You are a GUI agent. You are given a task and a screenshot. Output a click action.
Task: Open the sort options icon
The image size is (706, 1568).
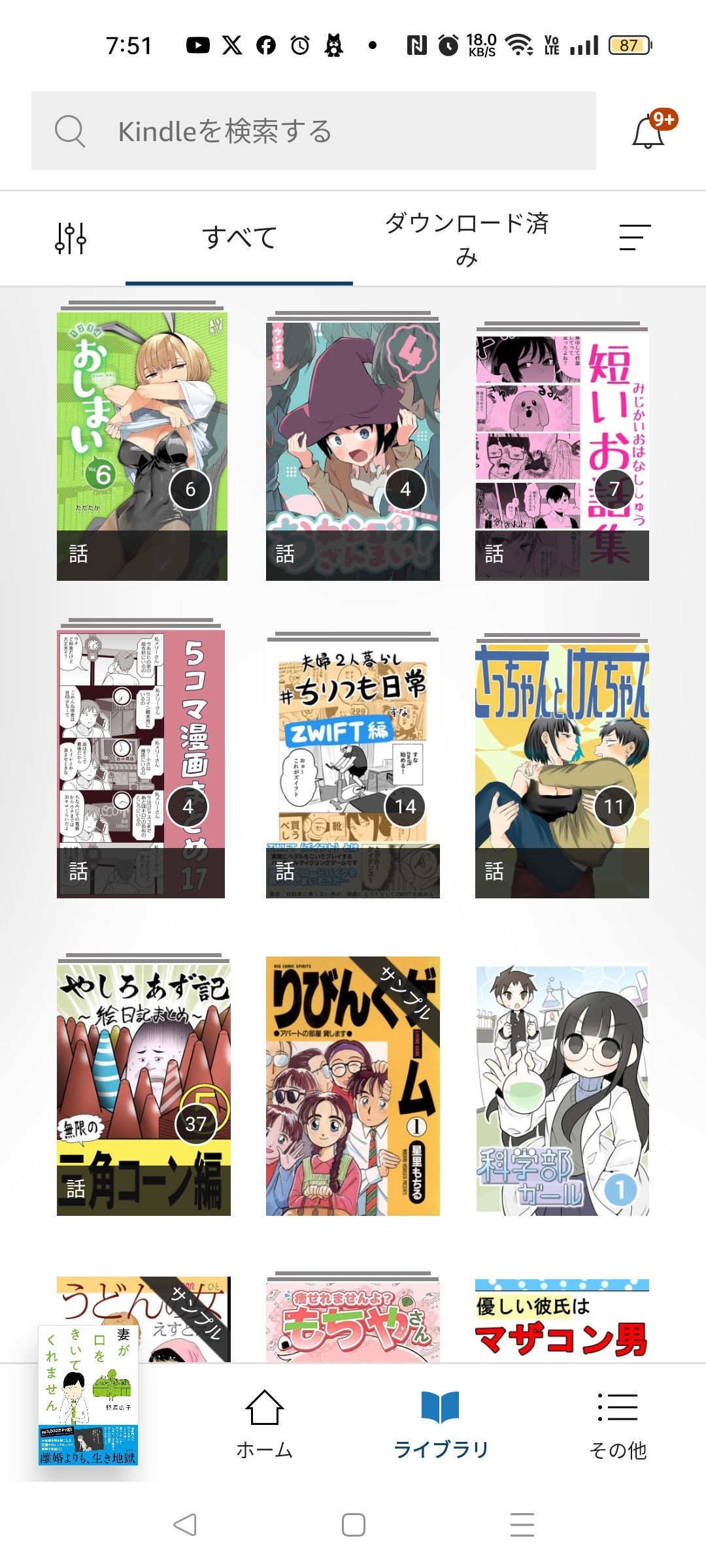pos(635,237)
